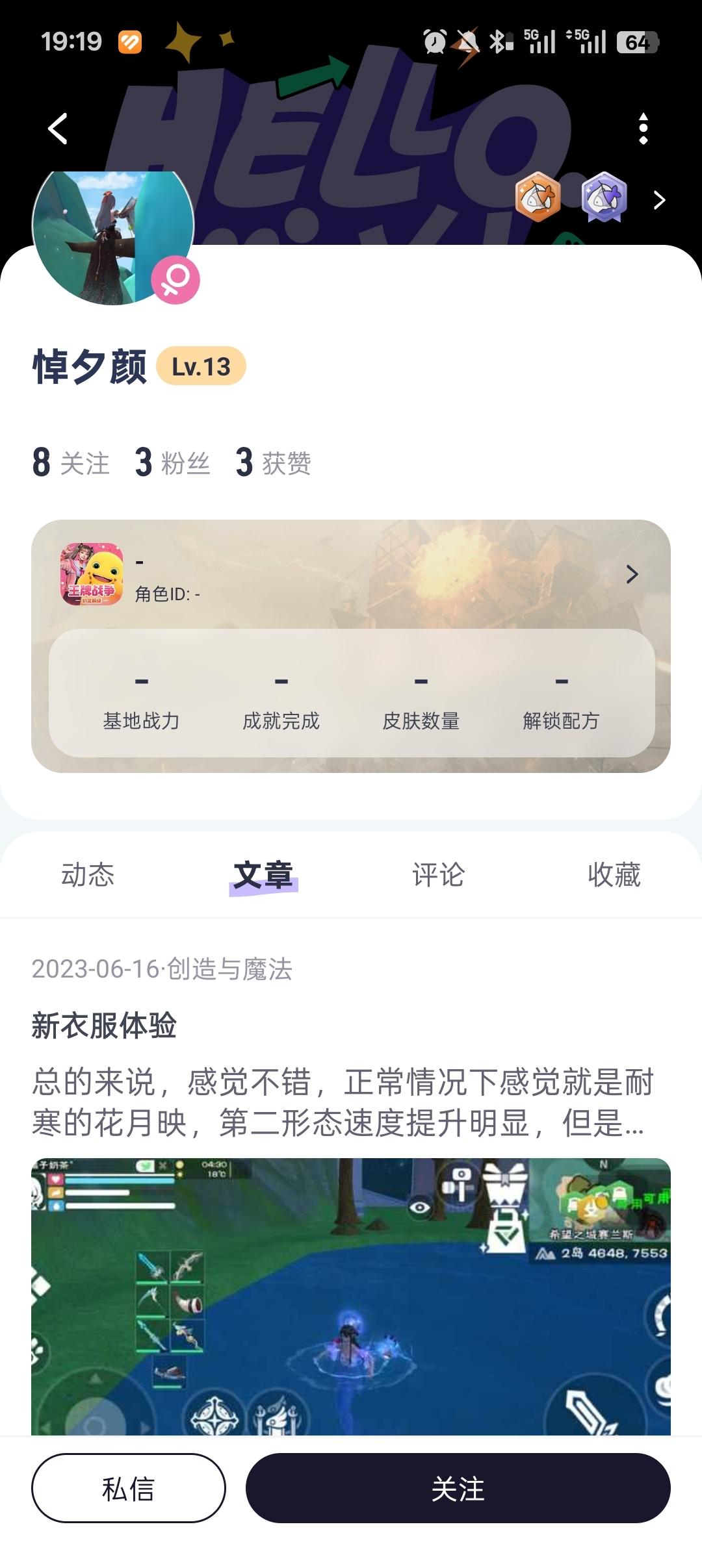Go back using the top-left arrow
This screenshot has width=702, height=1568.
58,129
